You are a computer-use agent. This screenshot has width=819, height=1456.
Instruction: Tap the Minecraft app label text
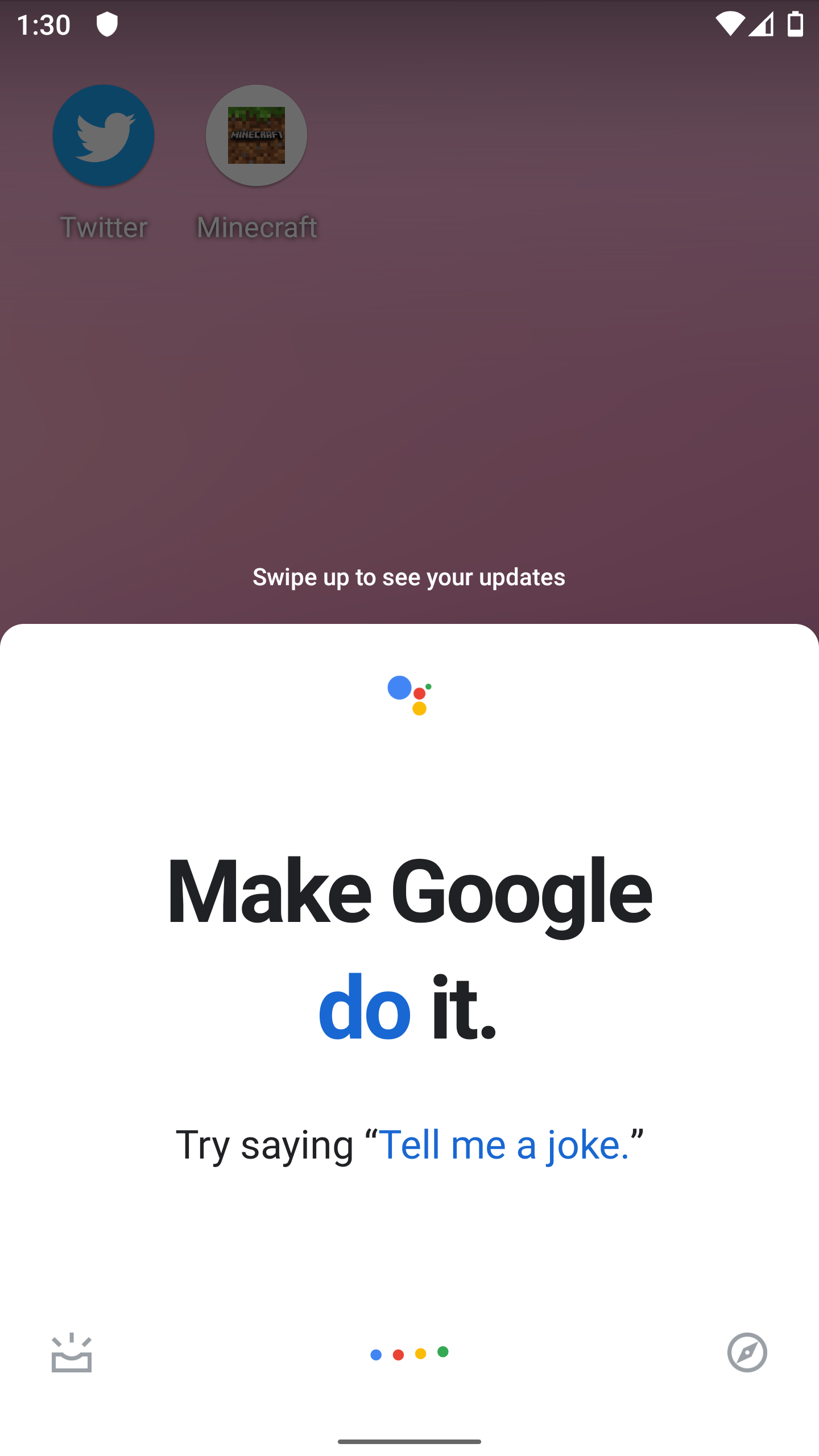[x=257, y=226]
